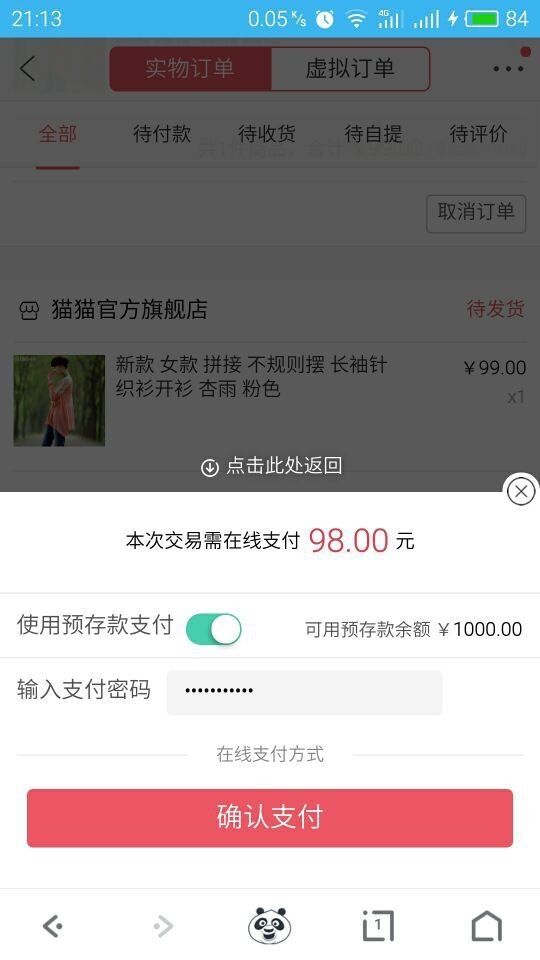The width and height of the screenshot is (540, 960).
Task: Confirm payment with 确认支付
Action: click(x=270, y=818)
